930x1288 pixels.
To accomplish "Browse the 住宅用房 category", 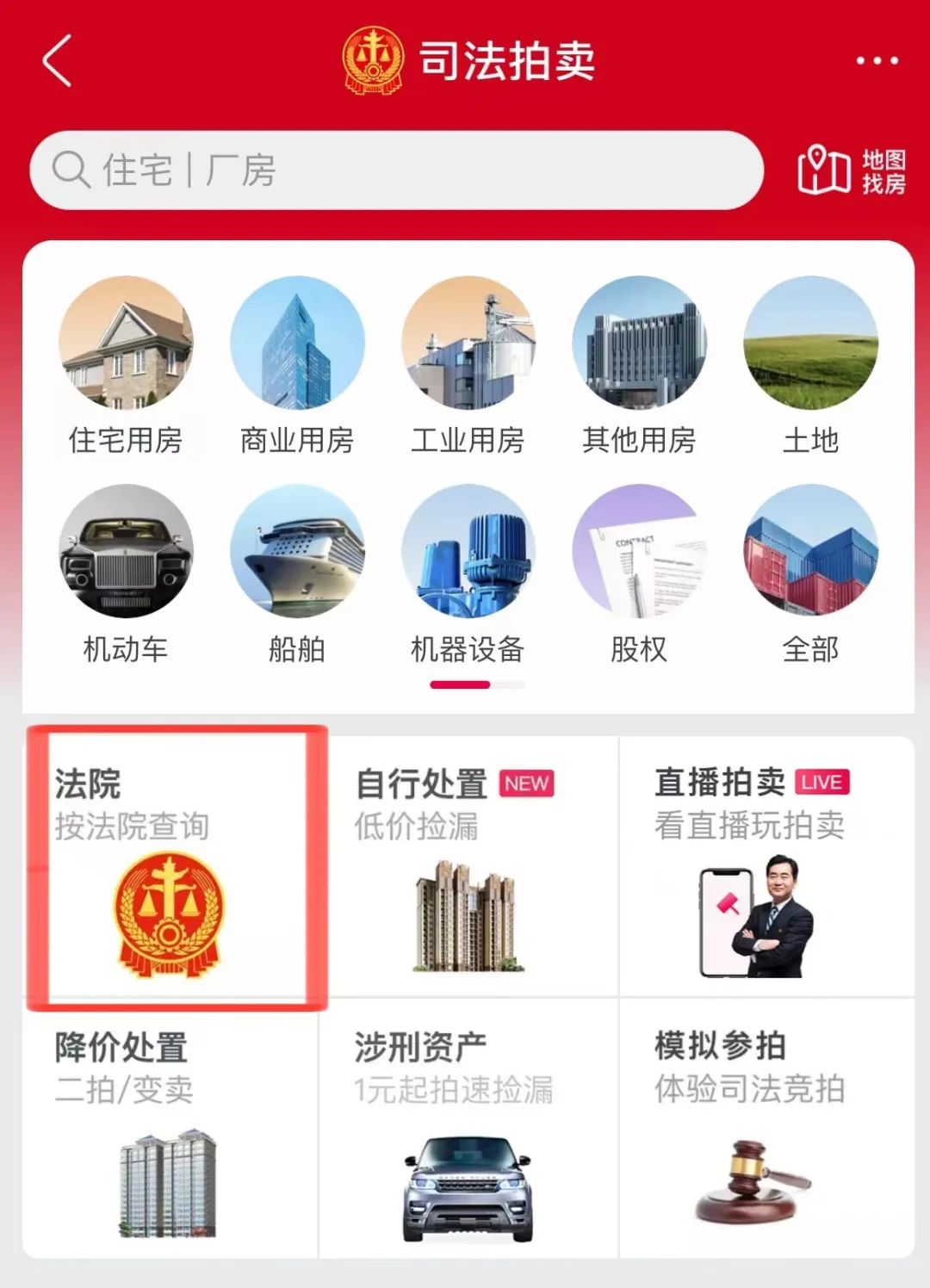I will tap(126, 366).
